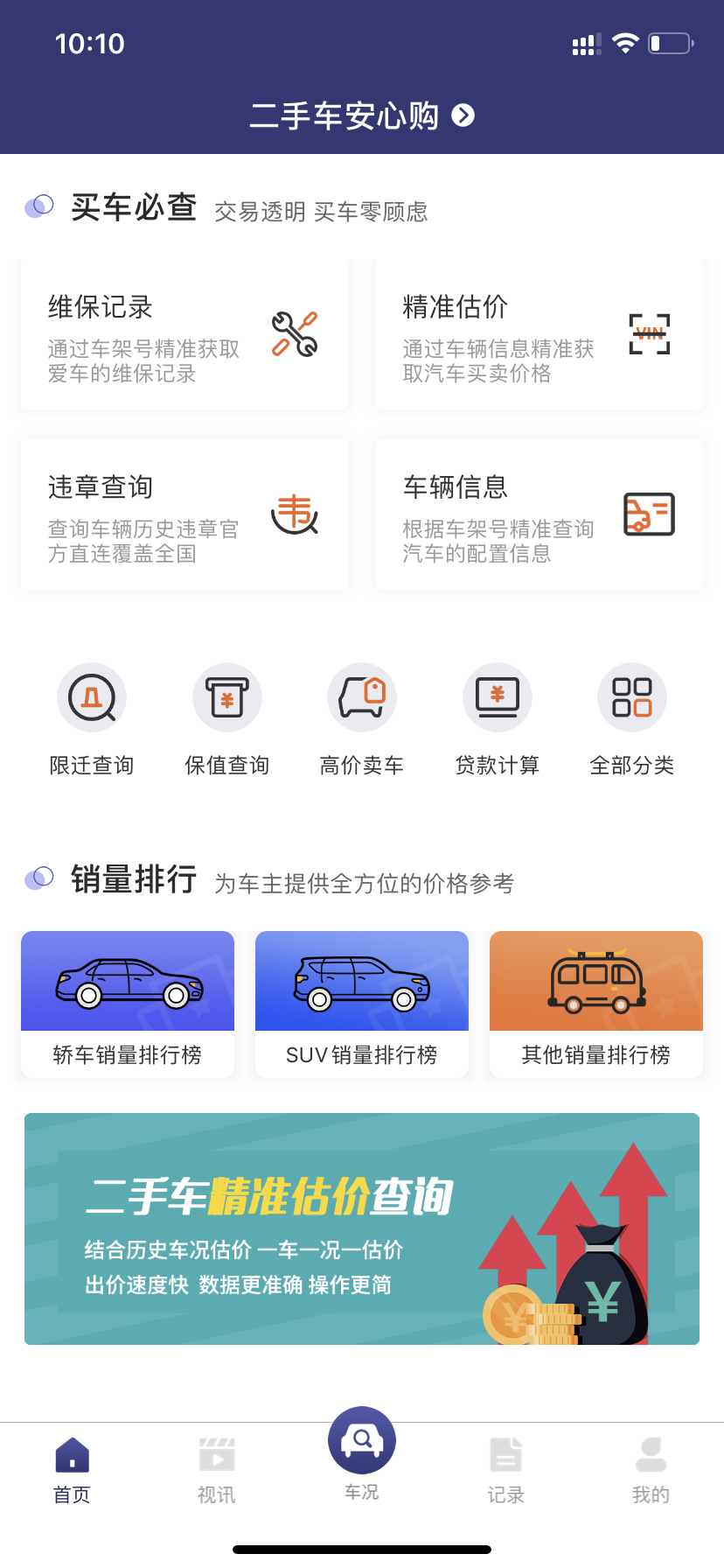This screenshot has width=724, height=1568.
Task: Open the 维保记录 card
Action: click(x=184, y=336)
